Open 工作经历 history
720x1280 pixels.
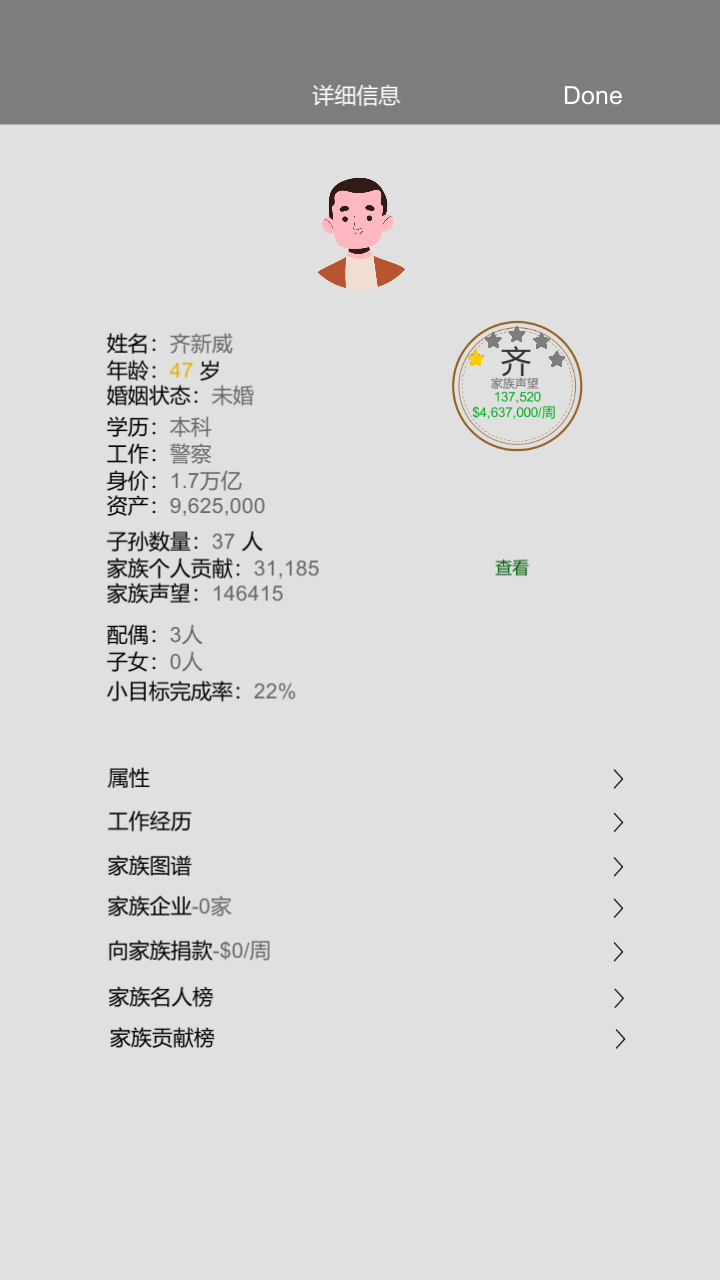point(365,822)
